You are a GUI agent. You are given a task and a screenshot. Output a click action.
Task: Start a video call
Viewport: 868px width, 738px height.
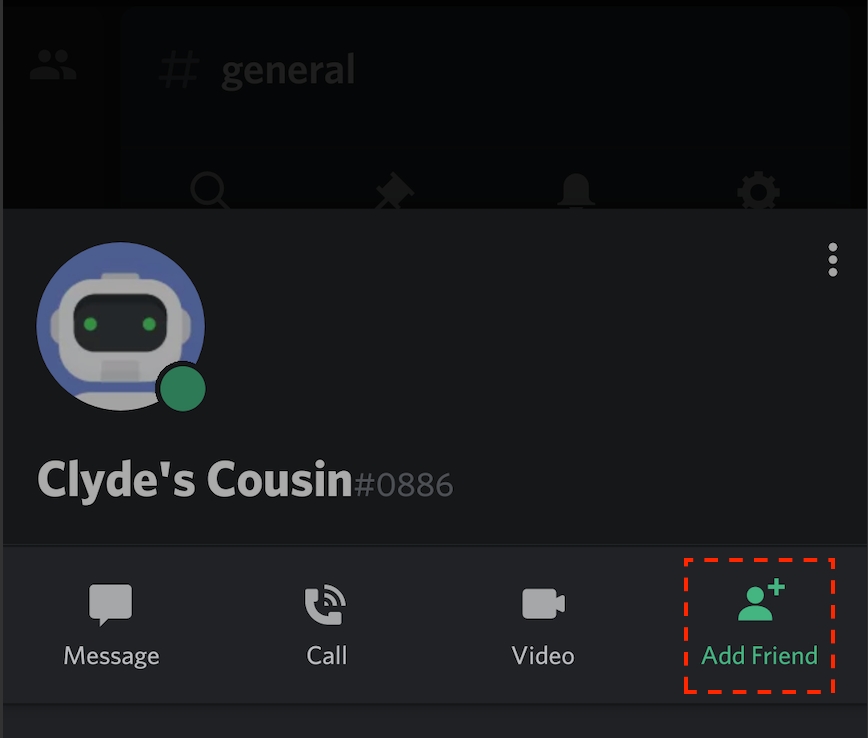click(543, 625)
